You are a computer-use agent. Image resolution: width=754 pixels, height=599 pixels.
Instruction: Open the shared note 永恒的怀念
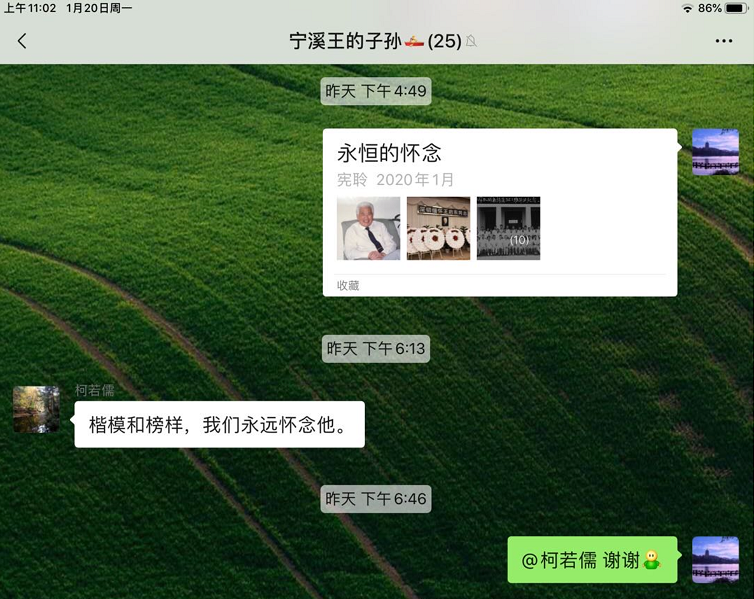pos(499,212)
